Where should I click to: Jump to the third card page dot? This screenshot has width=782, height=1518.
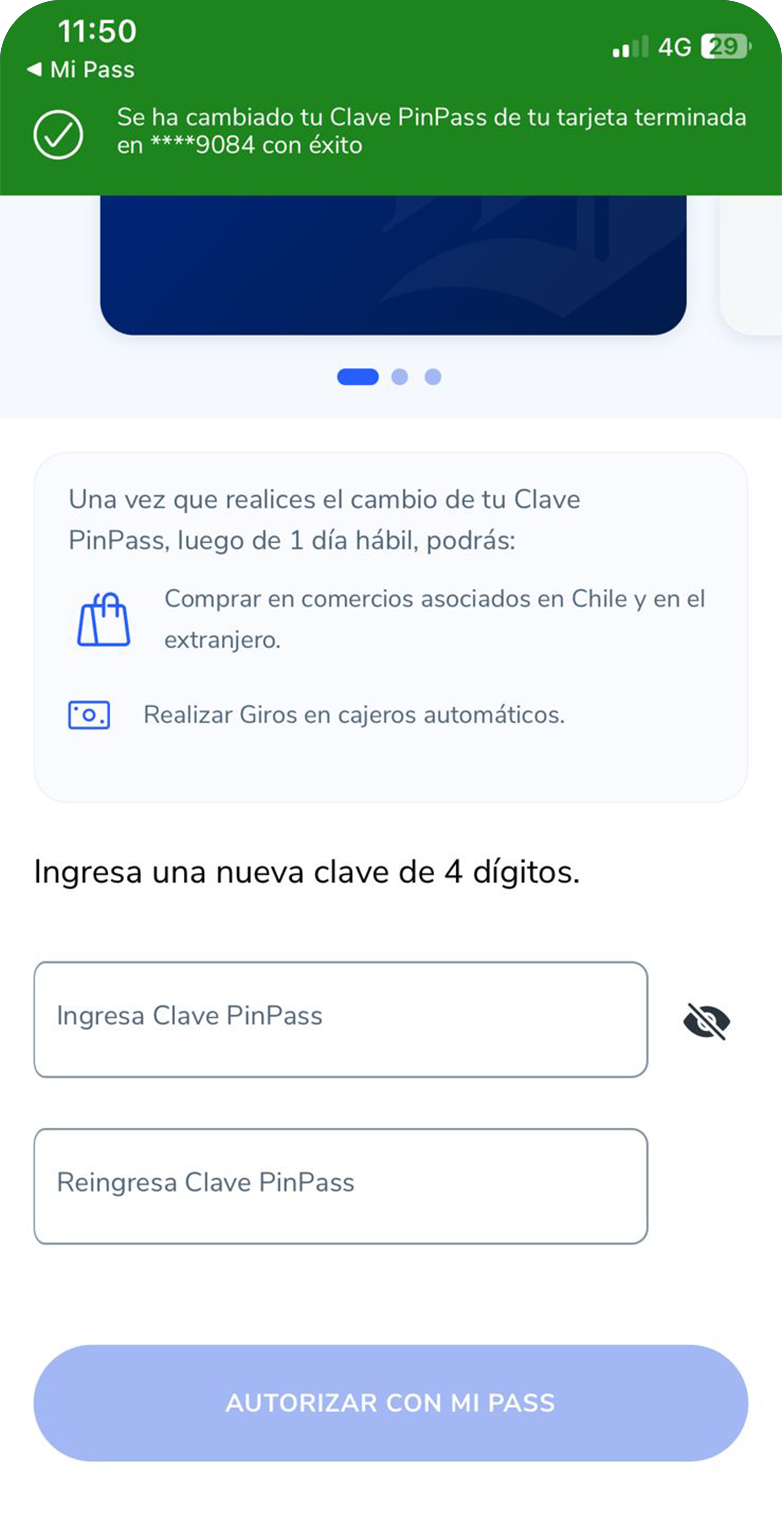(x=433, y=377)
